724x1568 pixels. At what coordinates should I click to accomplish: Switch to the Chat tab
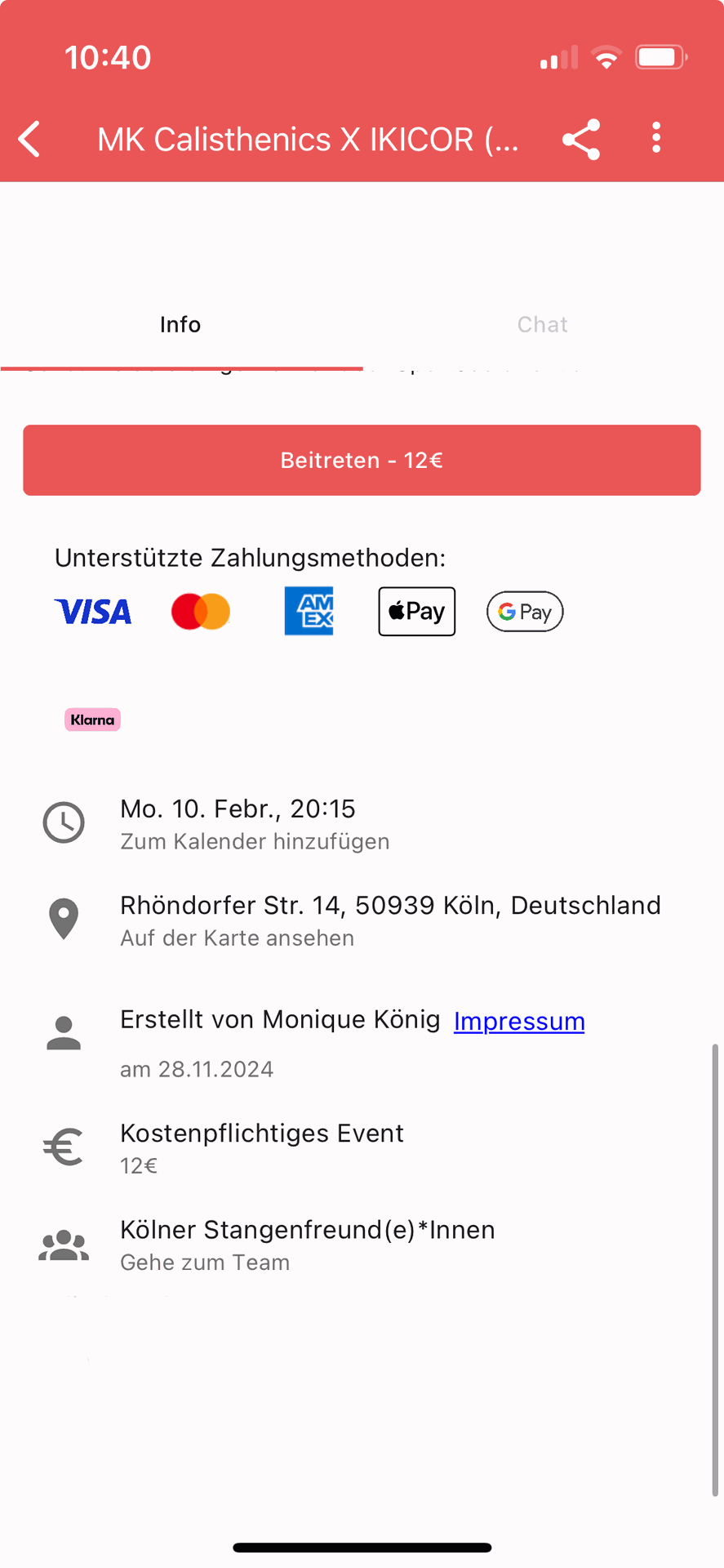click(542, 324)
